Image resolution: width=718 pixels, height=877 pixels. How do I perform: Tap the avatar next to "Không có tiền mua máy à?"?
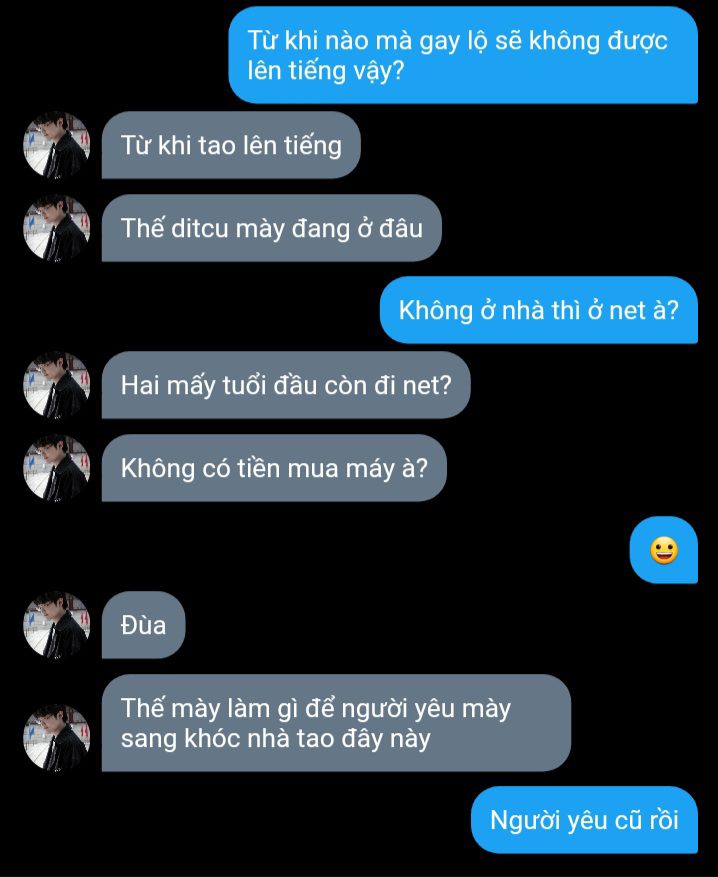[x=57, y=468]
